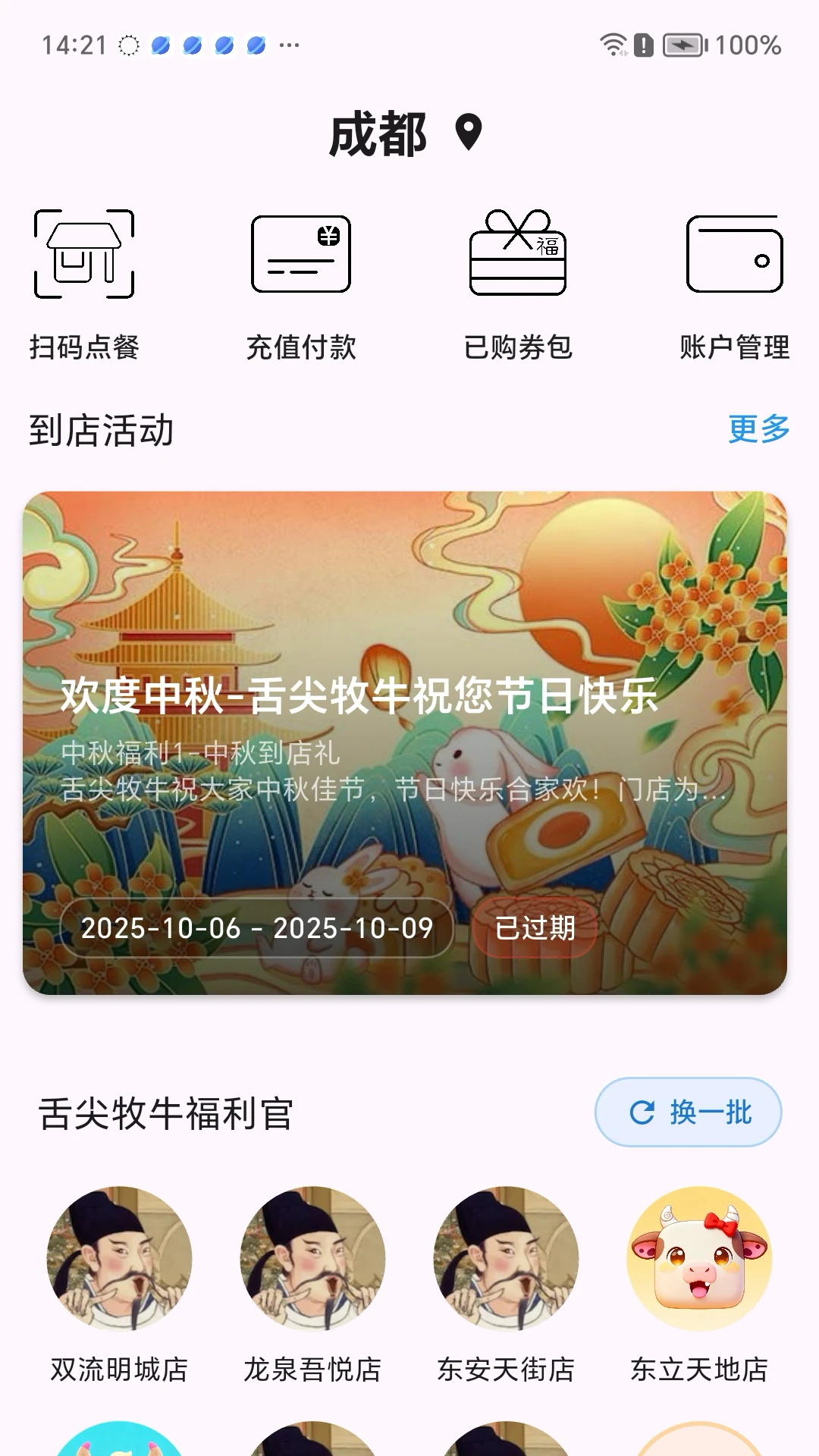Go to 账户管理 account management

click(734, 282)
